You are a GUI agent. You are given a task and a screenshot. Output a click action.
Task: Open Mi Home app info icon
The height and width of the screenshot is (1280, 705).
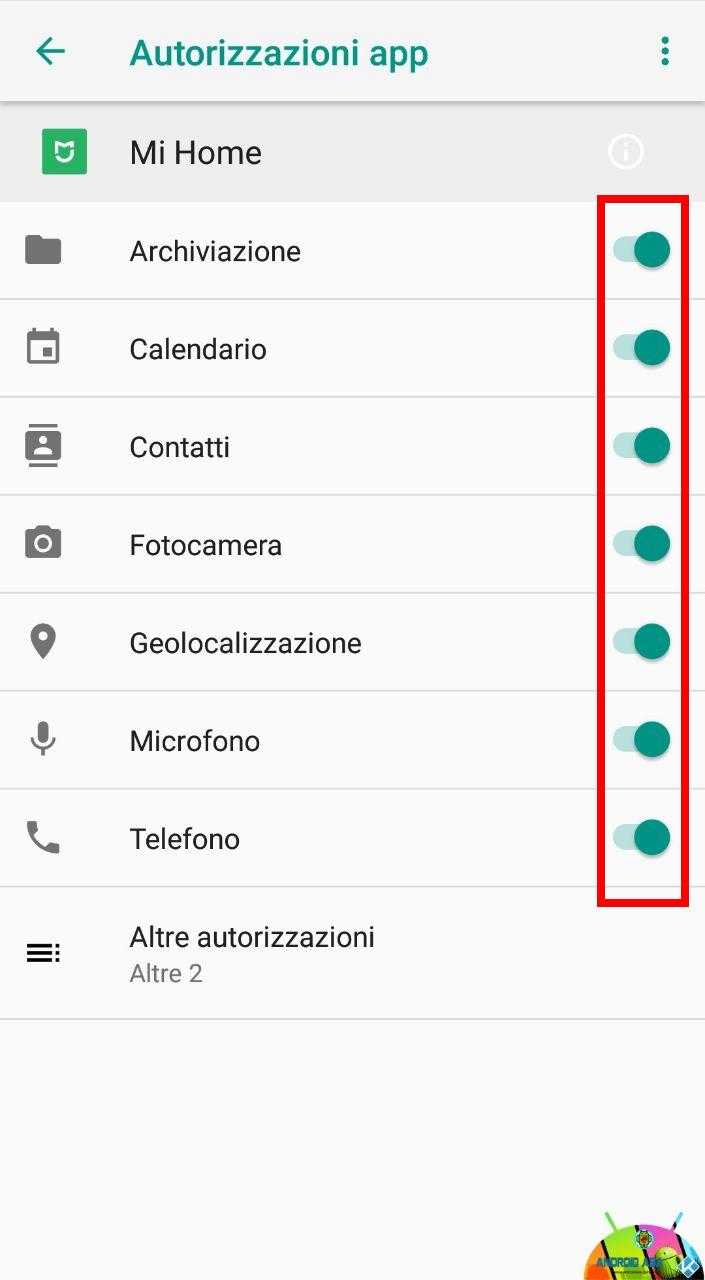coord(626,152)
